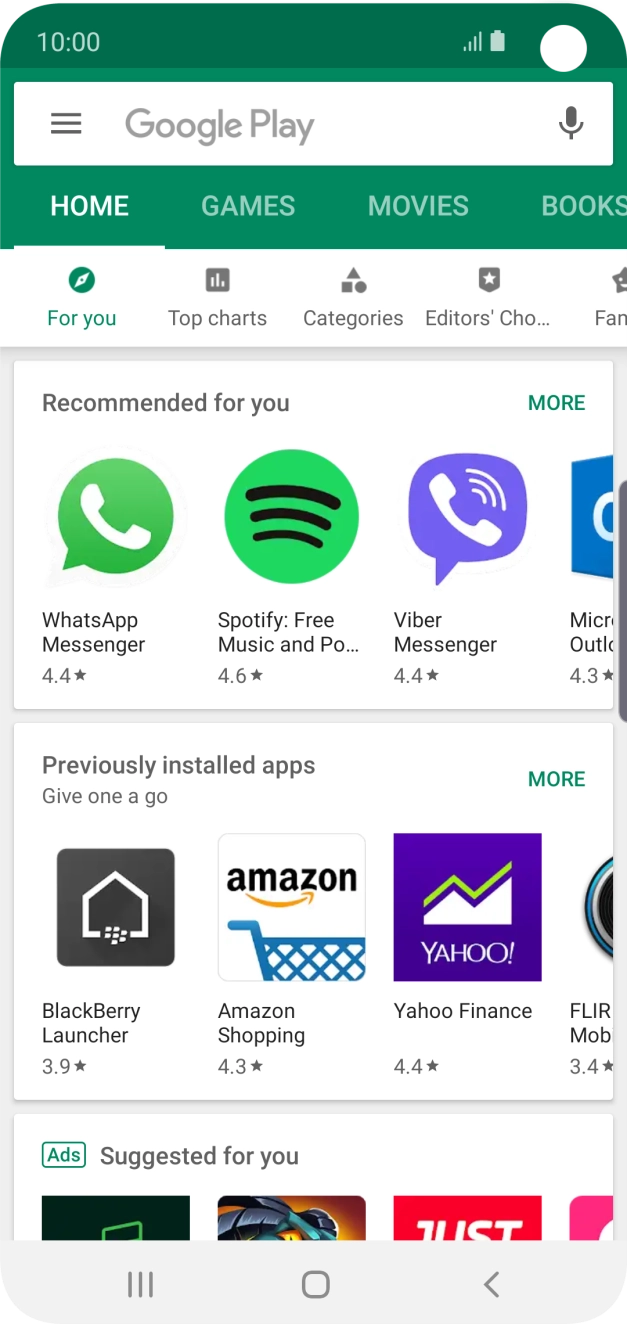This screenshot has width=627, height=1324.
Task: Select the Home tab
Action: pyautogui.click(x=90, y=206)
